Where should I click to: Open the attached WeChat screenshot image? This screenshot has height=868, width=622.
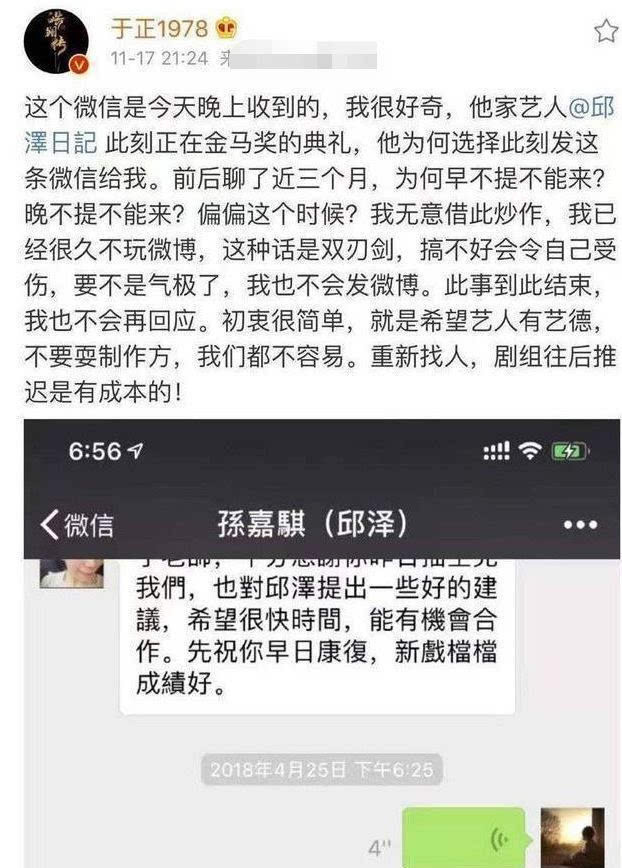point(322,640)
